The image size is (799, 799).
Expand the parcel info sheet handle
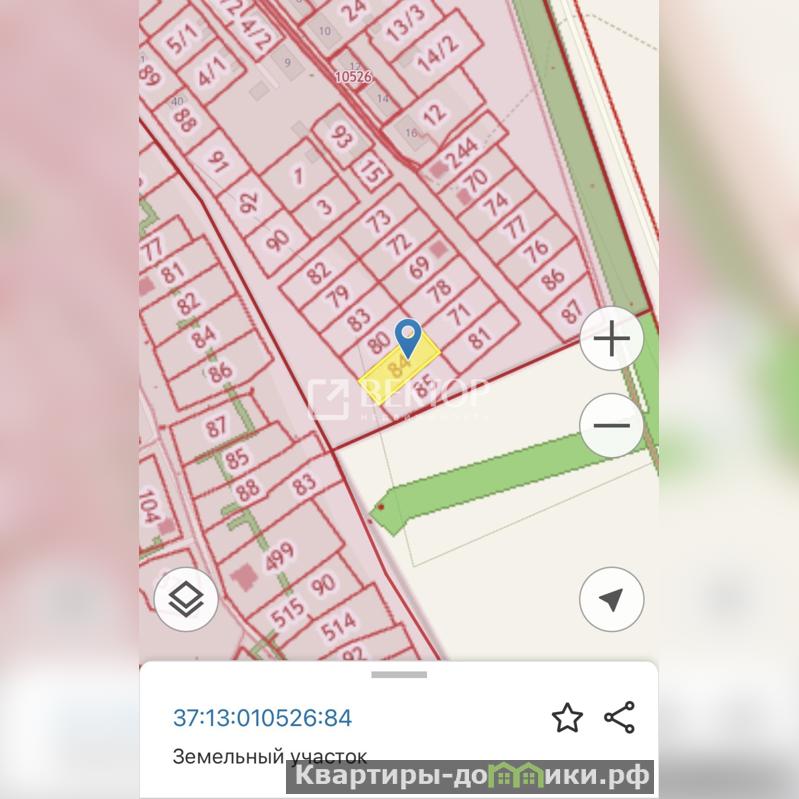tap(399, 674)
